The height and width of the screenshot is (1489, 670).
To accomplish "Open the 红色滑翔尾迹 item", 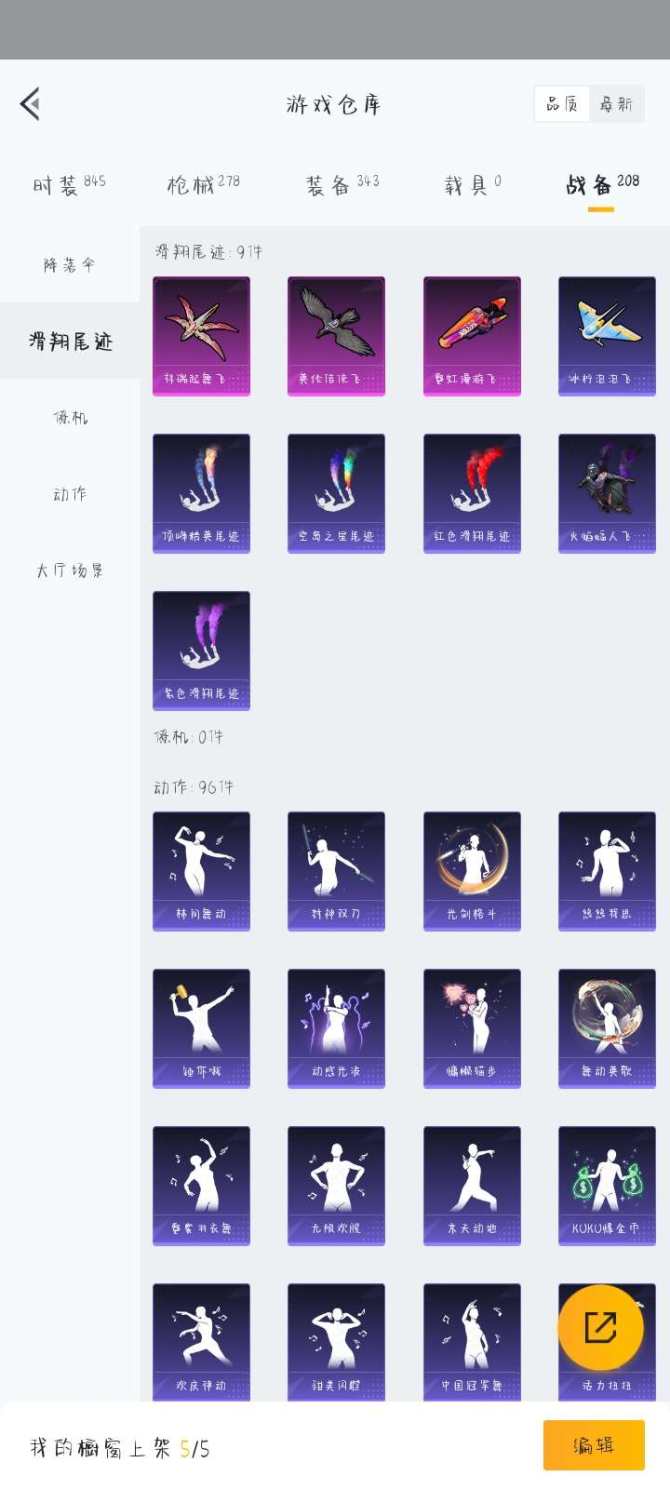I will (x=472, y=492).
